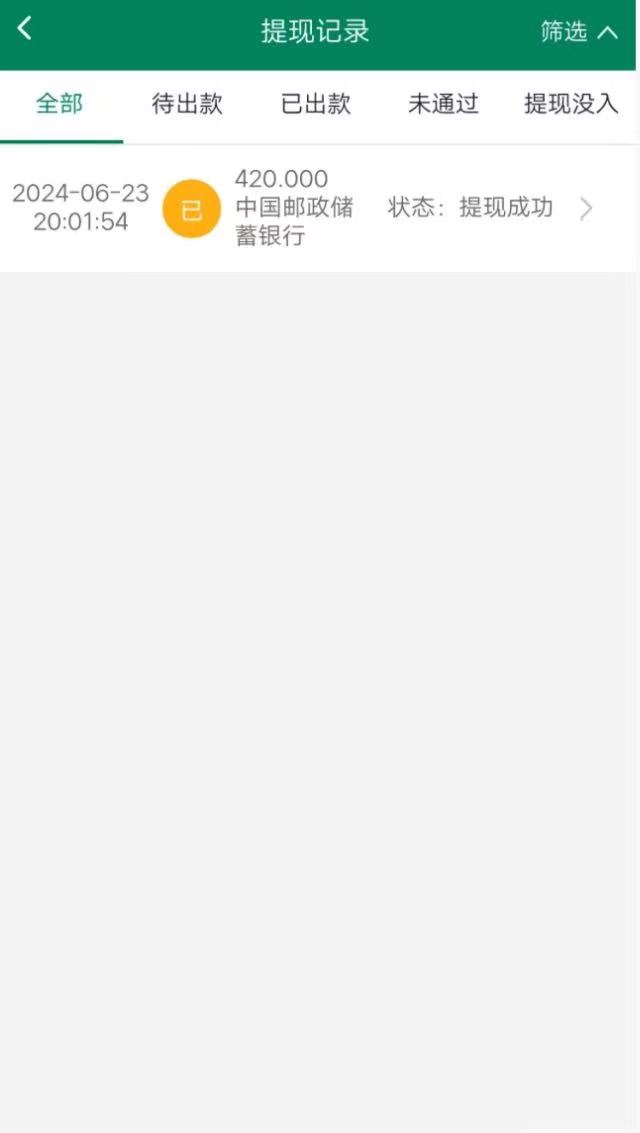Image resolution: width=640 pixels, height=1133 pixels.
Task: Show the 未通过 tab
Action: (x=443, y=104)
